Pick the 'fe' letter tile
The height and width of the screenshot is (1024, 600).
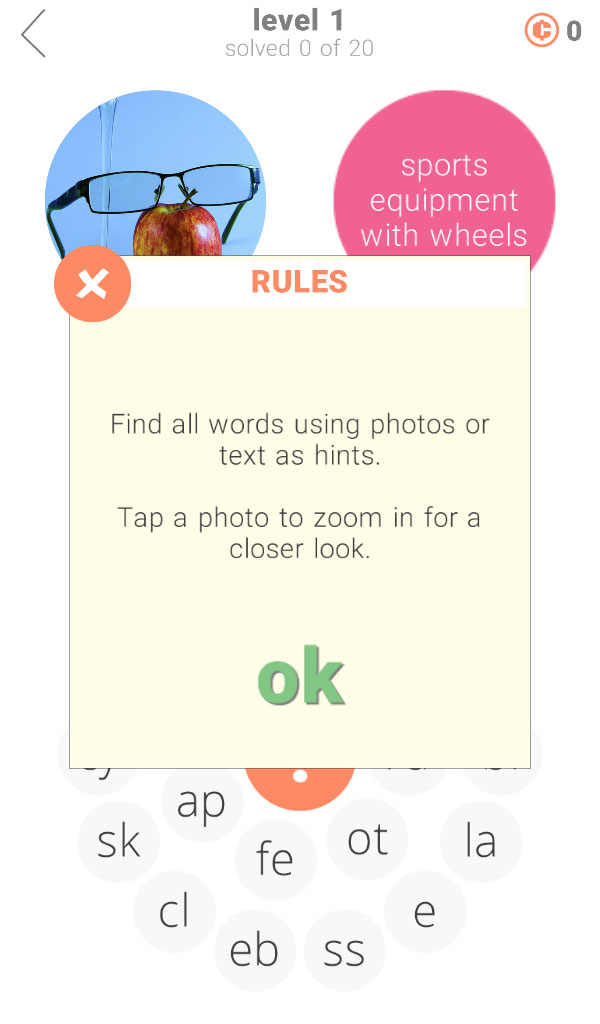pos(275,859)
